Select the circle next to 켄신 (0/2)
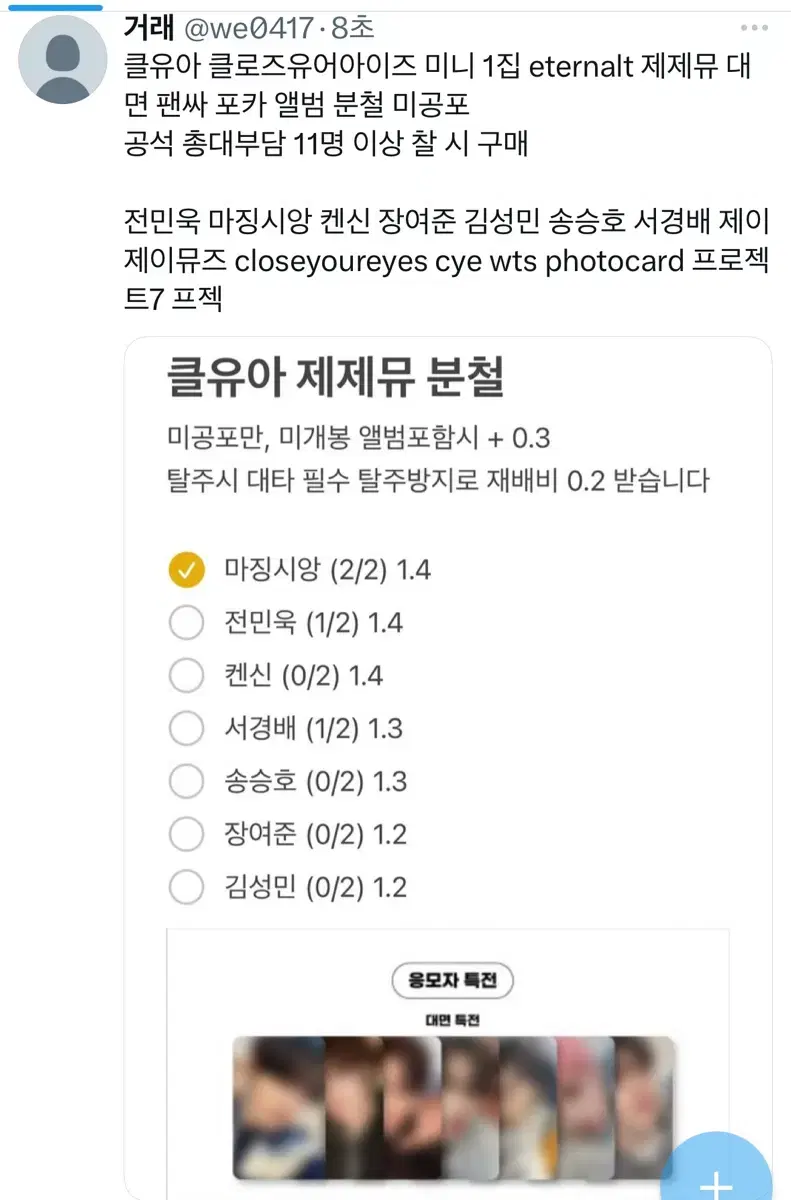The image size is (791, 1200). point(186,675)
